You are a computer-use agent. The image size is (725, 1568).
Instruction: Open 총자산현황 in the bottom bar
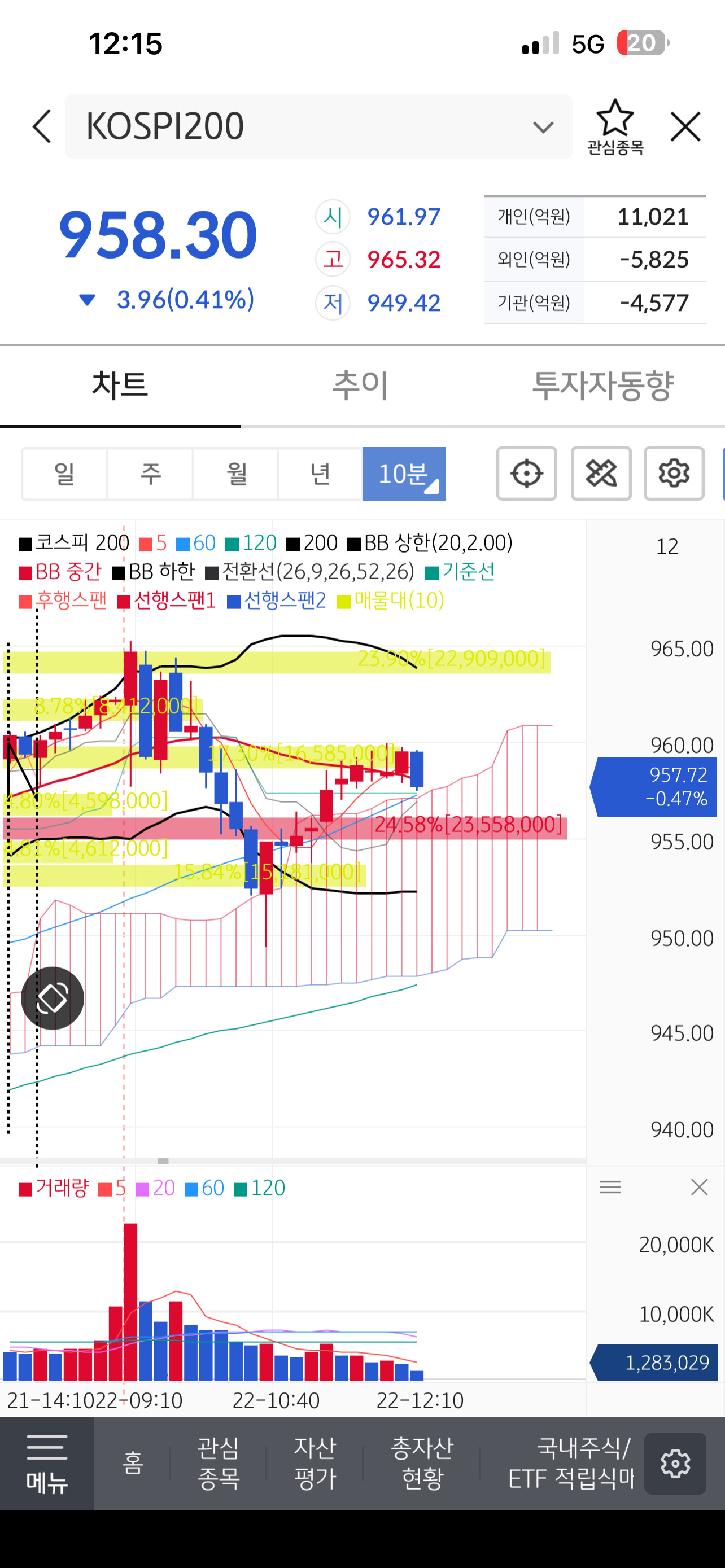coord(422,1464)
